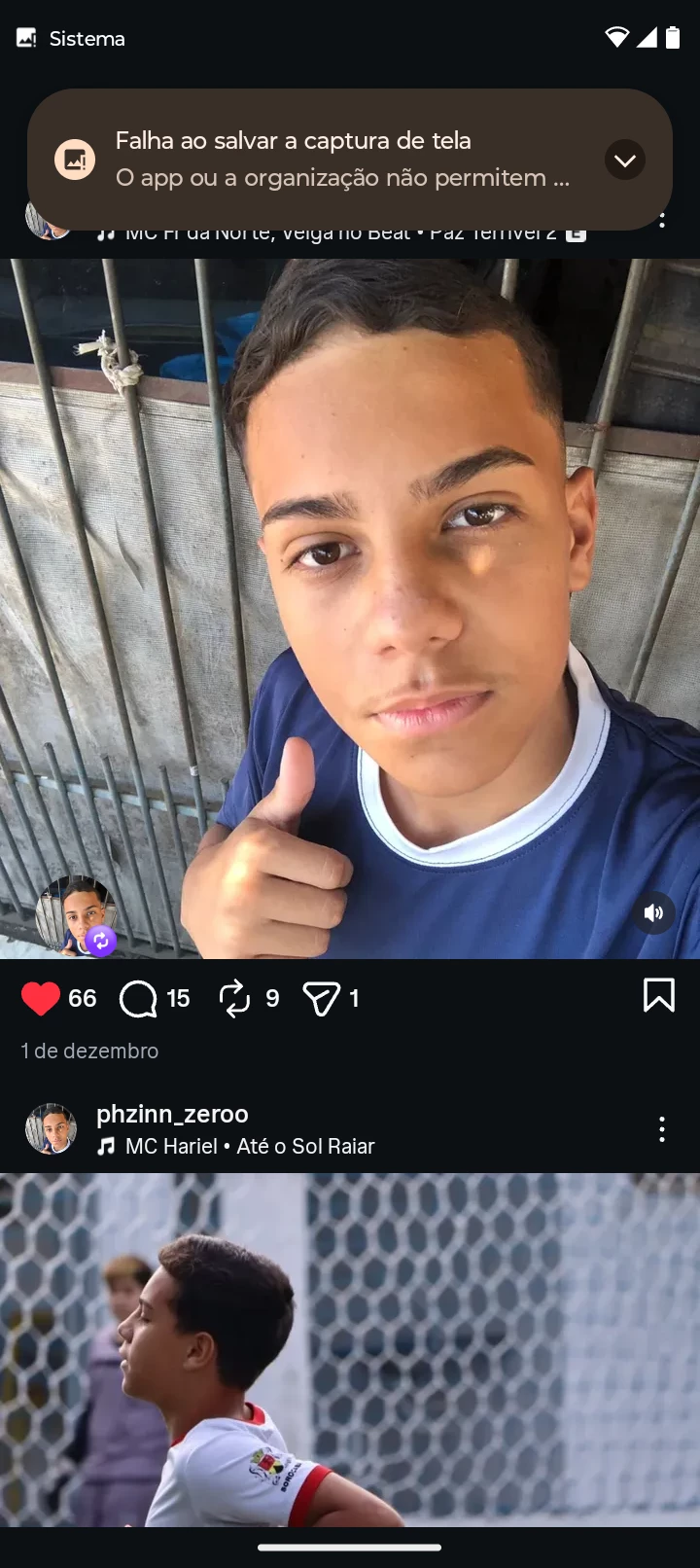700x1568 pixels.
Task: Share the post via the send icon
Action: pos(321,998)
